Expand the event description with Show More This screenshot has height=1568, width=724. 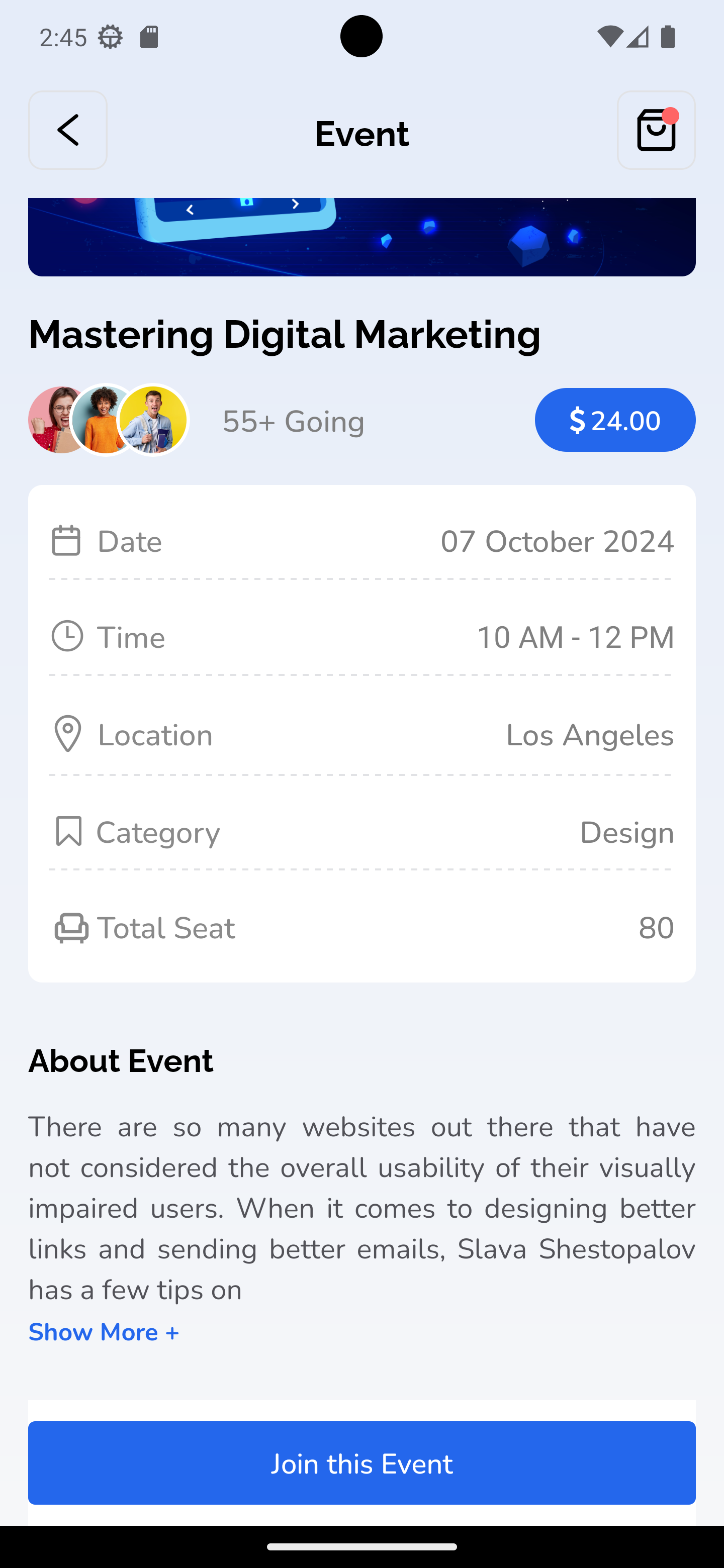click(x=104, y=1332)
